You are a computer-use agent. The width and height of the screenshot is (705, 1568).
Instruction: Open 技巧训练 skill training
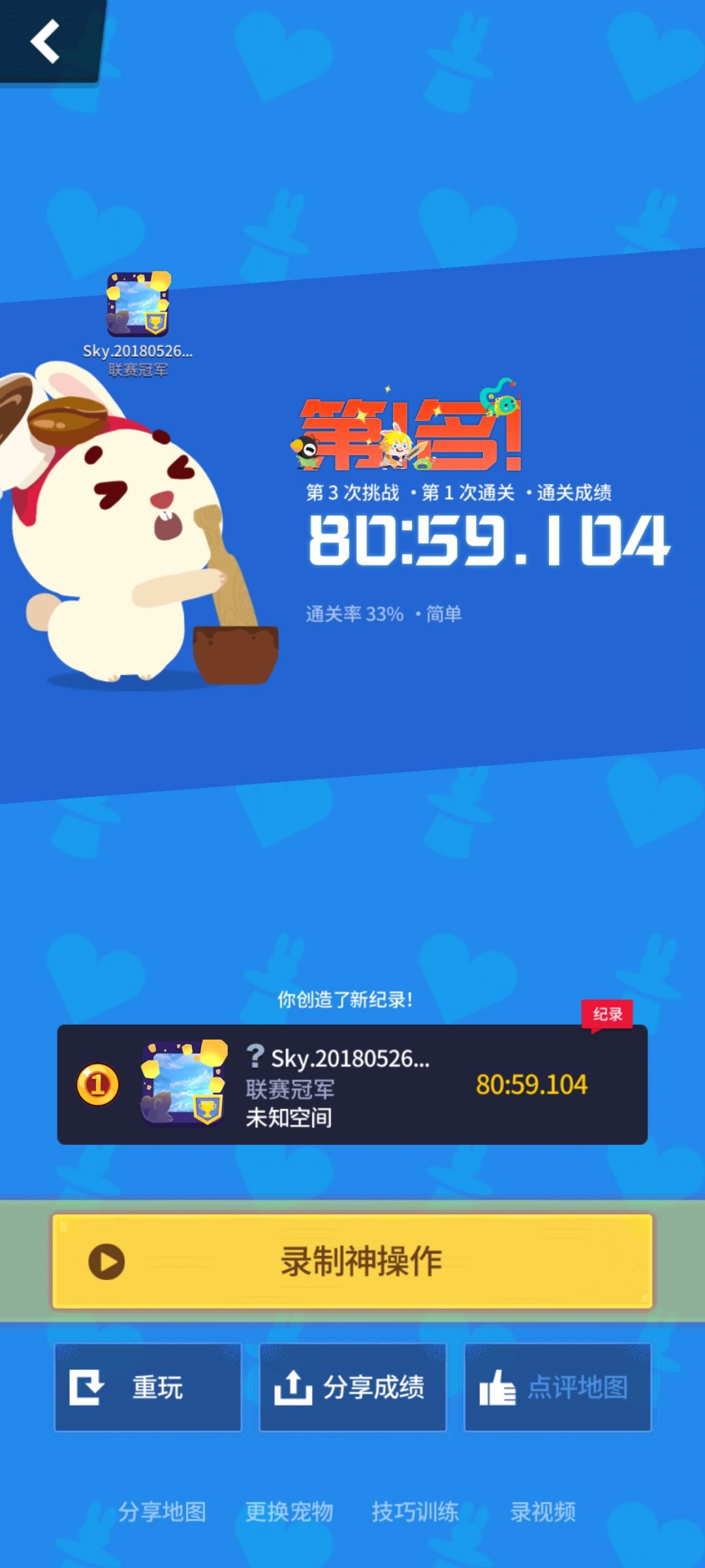click(415, 1511)
